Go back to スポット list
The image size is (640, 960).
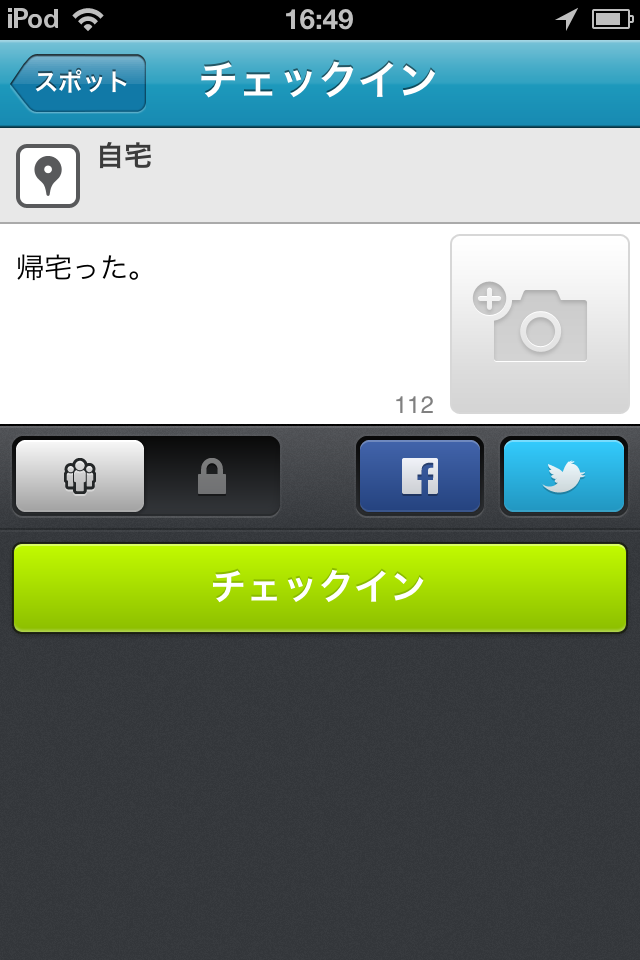pos(80,83)
